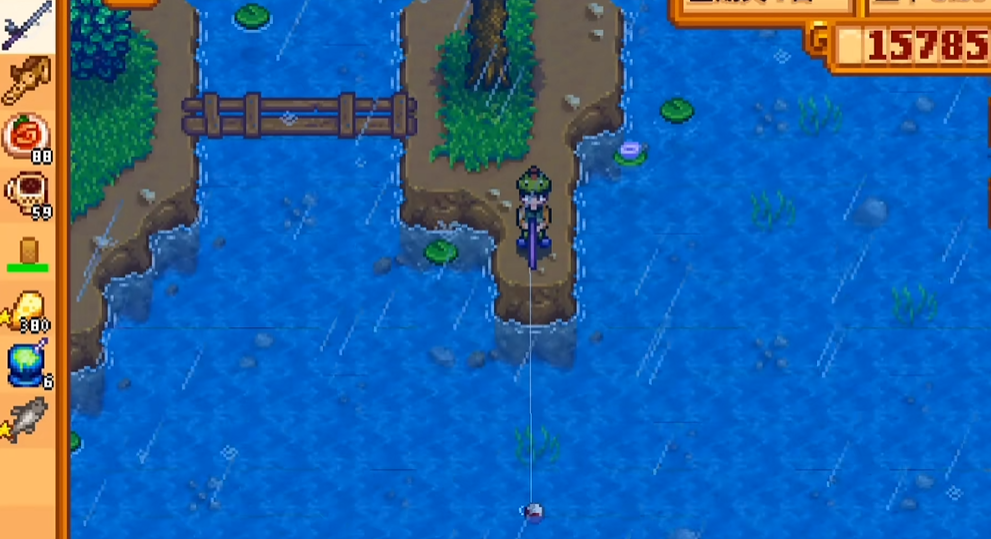
Task: Select the small brown item with green bar
Action: pyautogui.click(x=28, y=250)
